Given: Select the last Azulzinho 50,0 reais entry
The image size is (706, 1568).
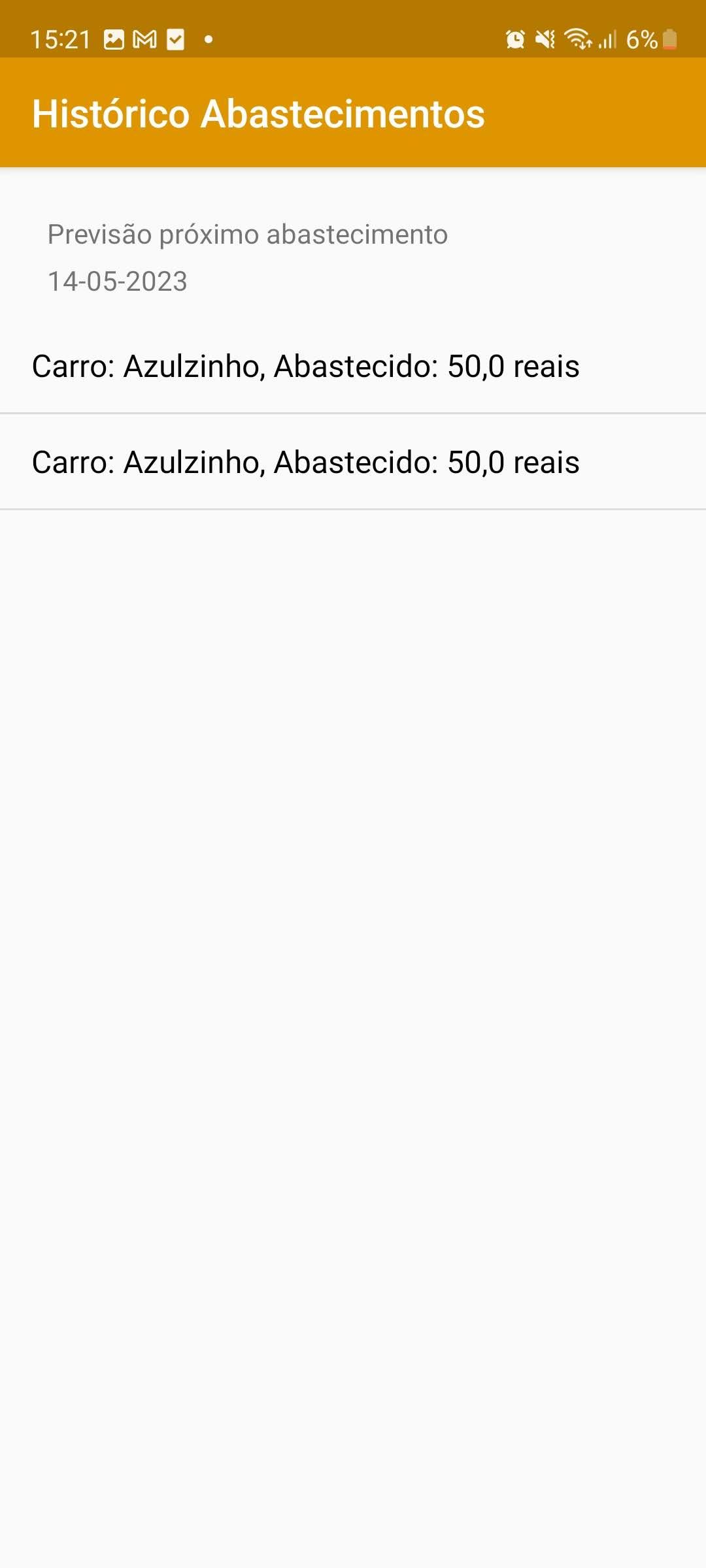Looking at the screenshot, I should point(353,462).
